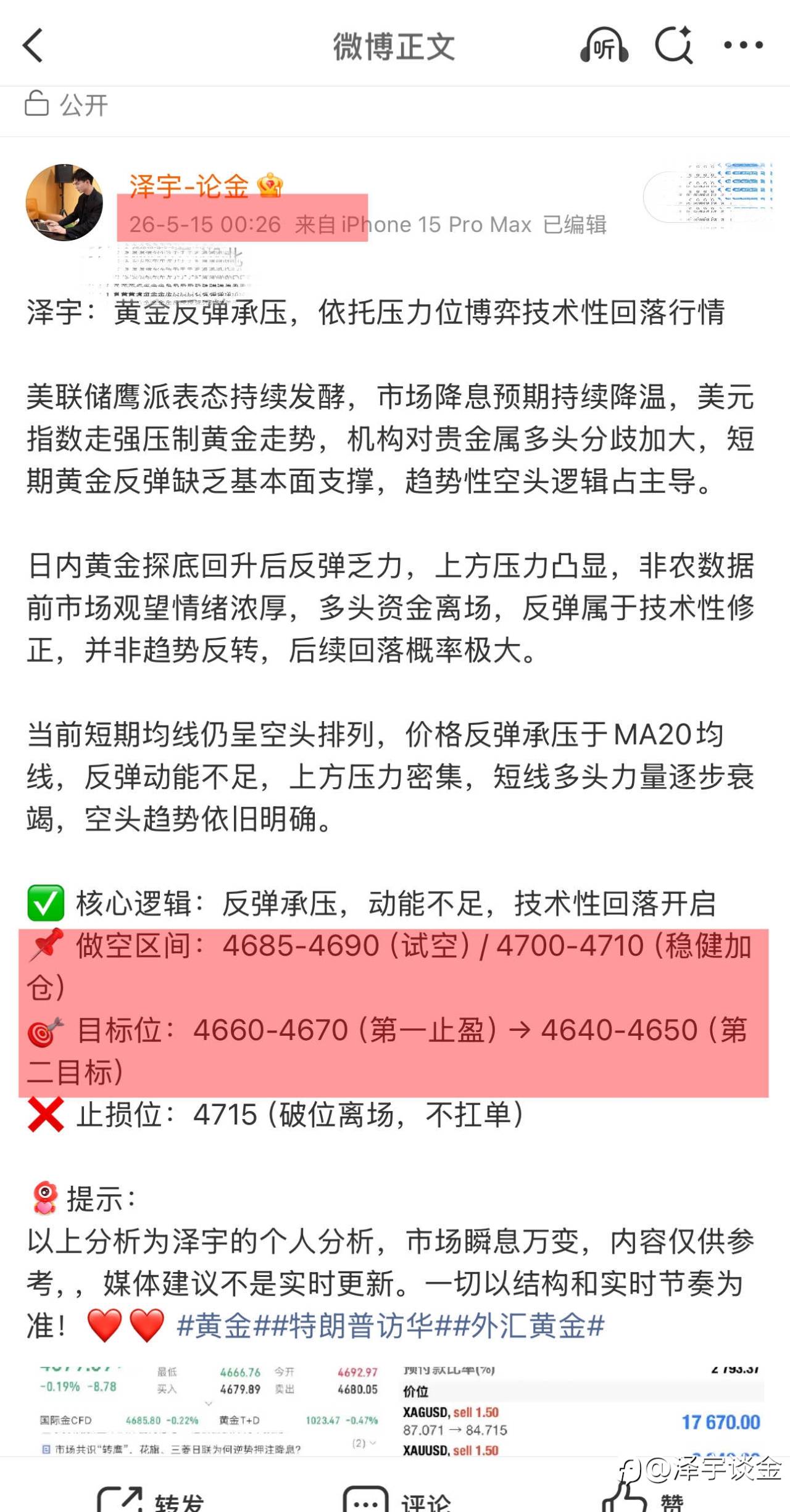The width and height of the screenshot is (790, 1512).
Task: Open the left gold quote image
Action: (209, 1410)
